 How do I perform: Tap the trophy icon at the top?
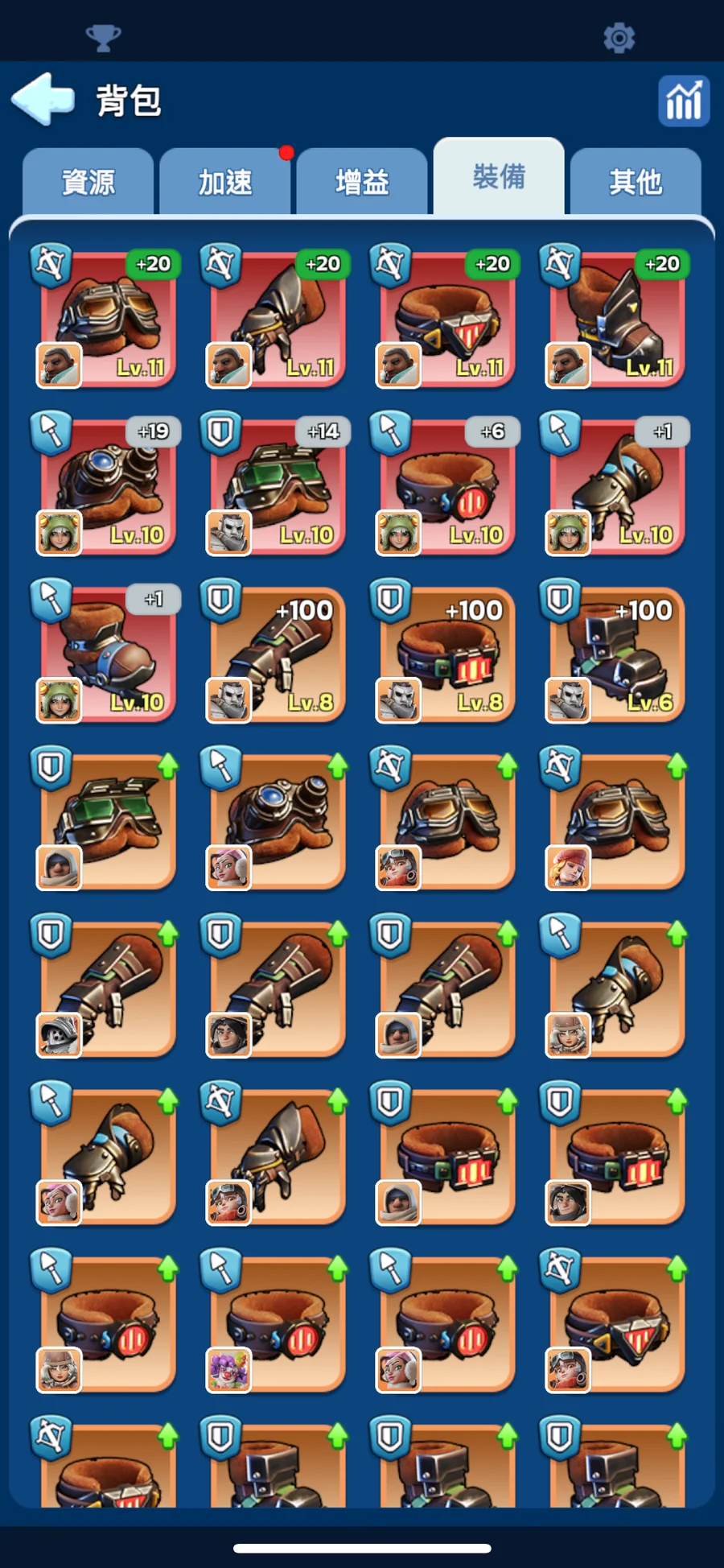(x=103, y=37)
